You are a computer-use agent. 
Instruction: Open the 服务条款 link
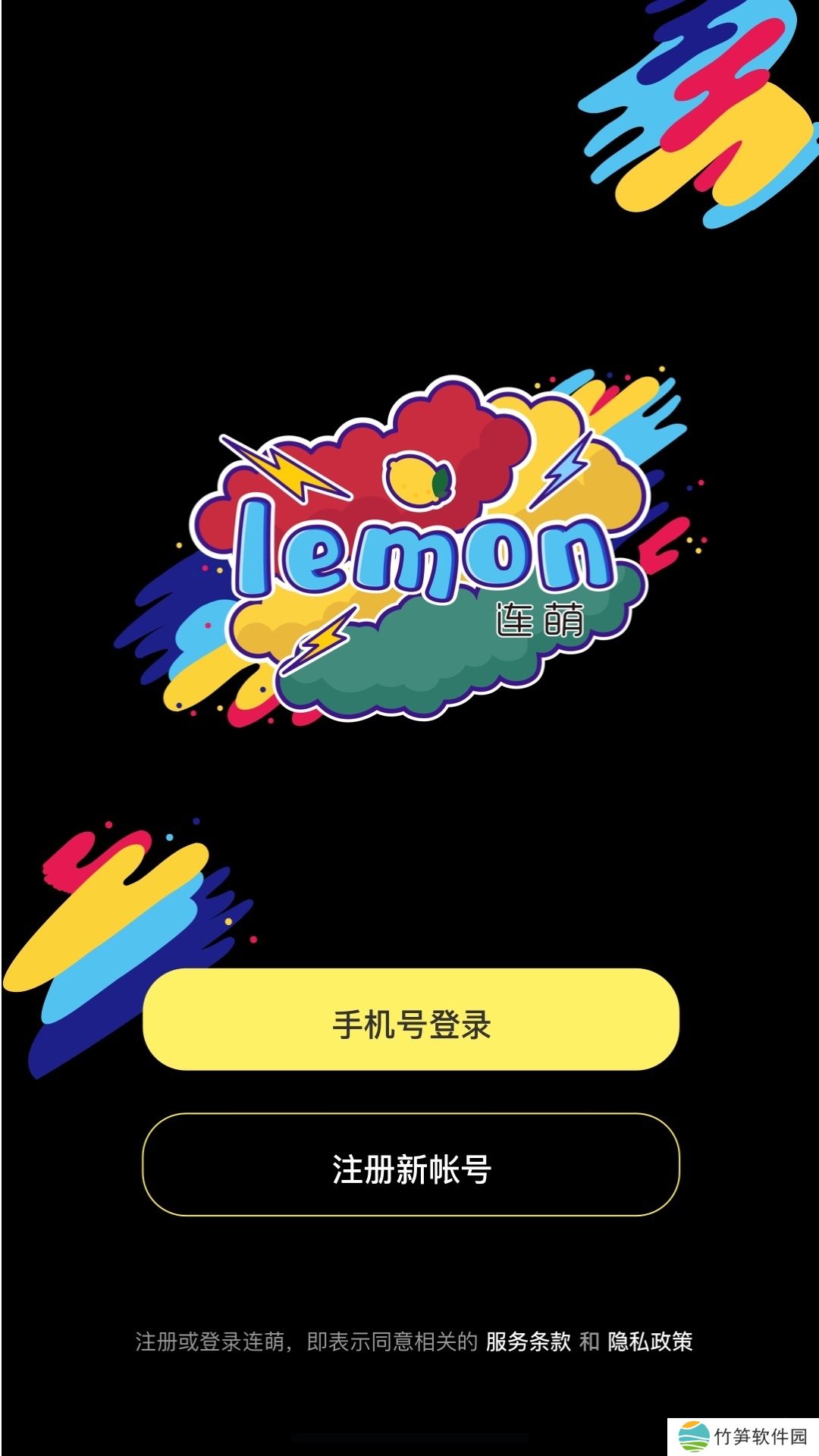click(528, 1341)
